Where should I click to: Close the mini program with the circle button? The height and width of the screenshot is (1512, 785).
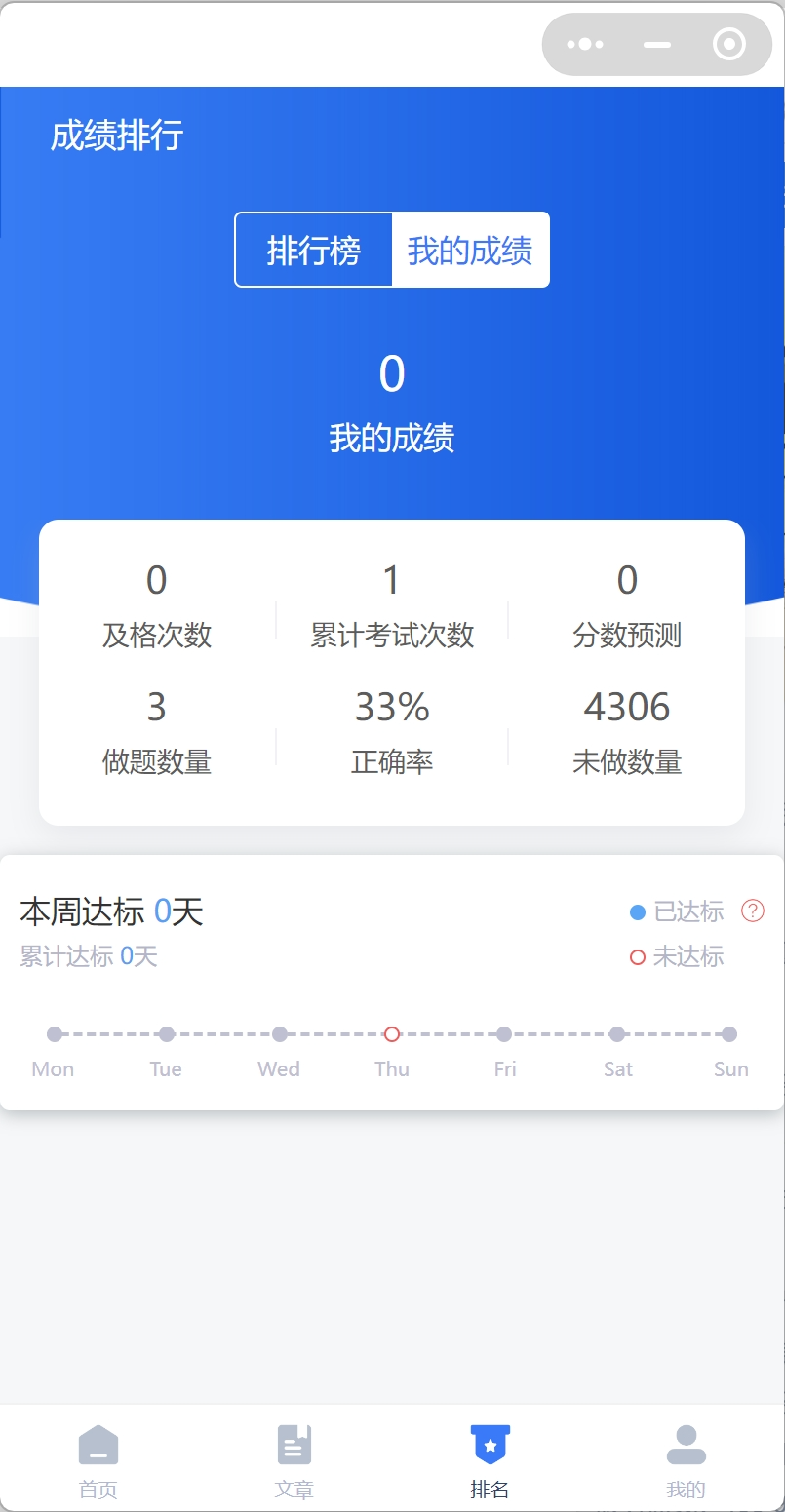729,45
